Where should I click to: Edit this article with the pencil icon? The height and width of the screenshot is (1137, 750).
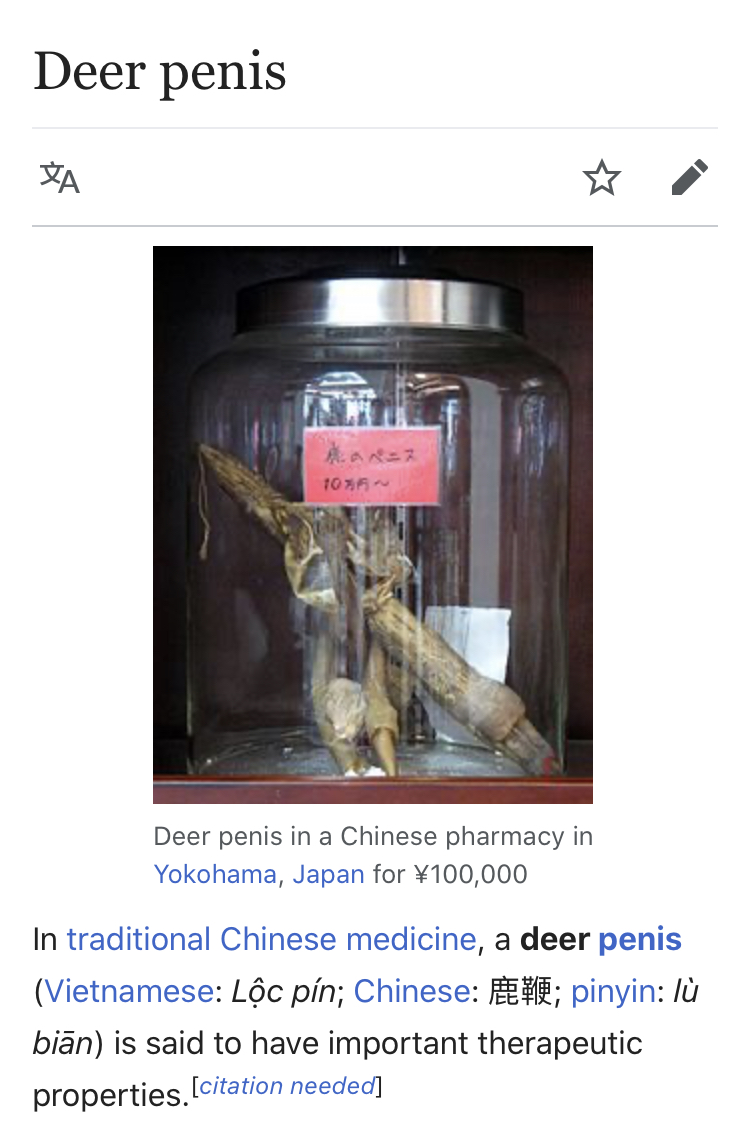tap(689, 178)
